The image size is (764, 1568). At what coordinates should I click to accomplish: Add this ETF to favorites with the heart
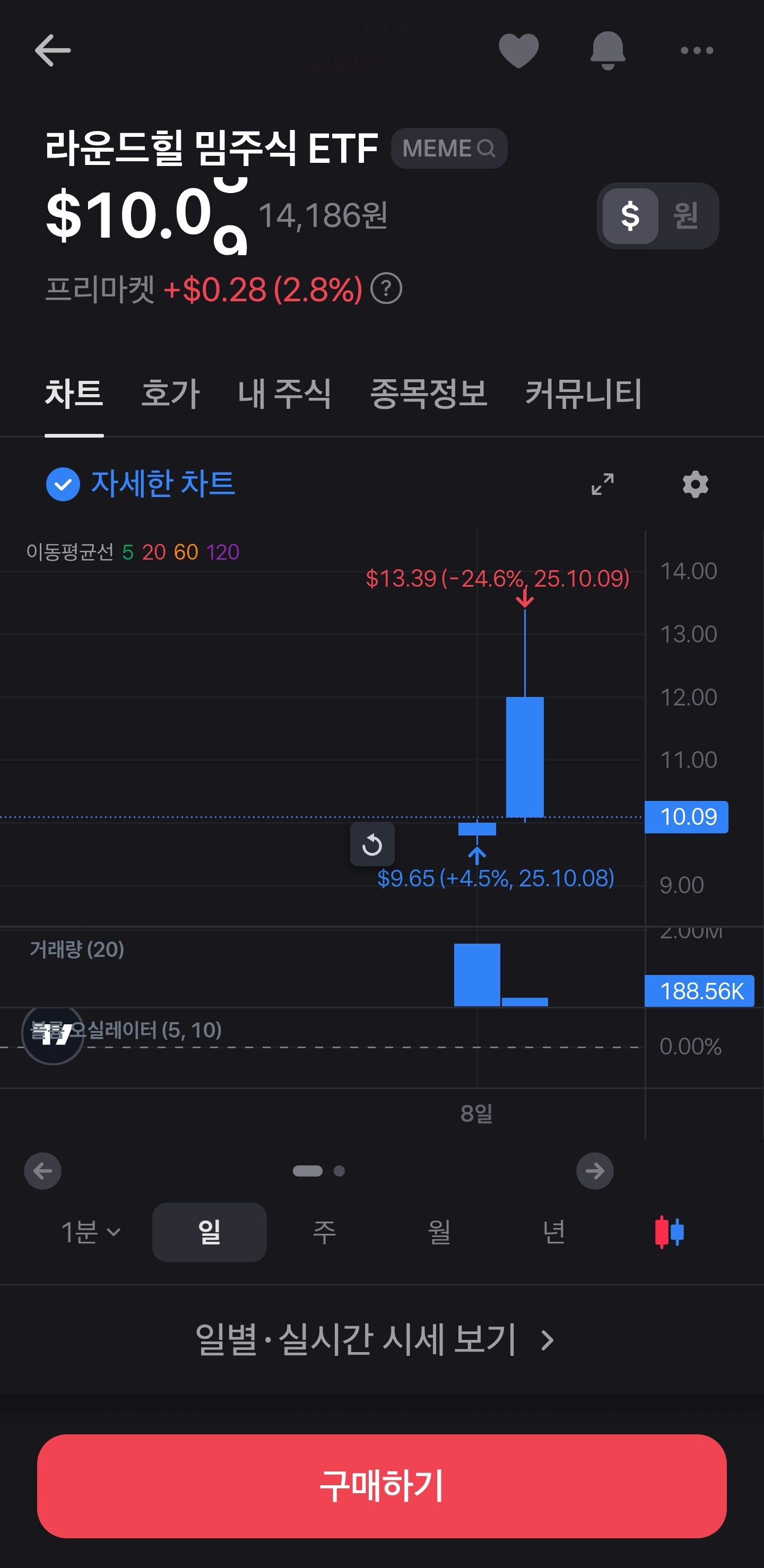coord(518,50)
